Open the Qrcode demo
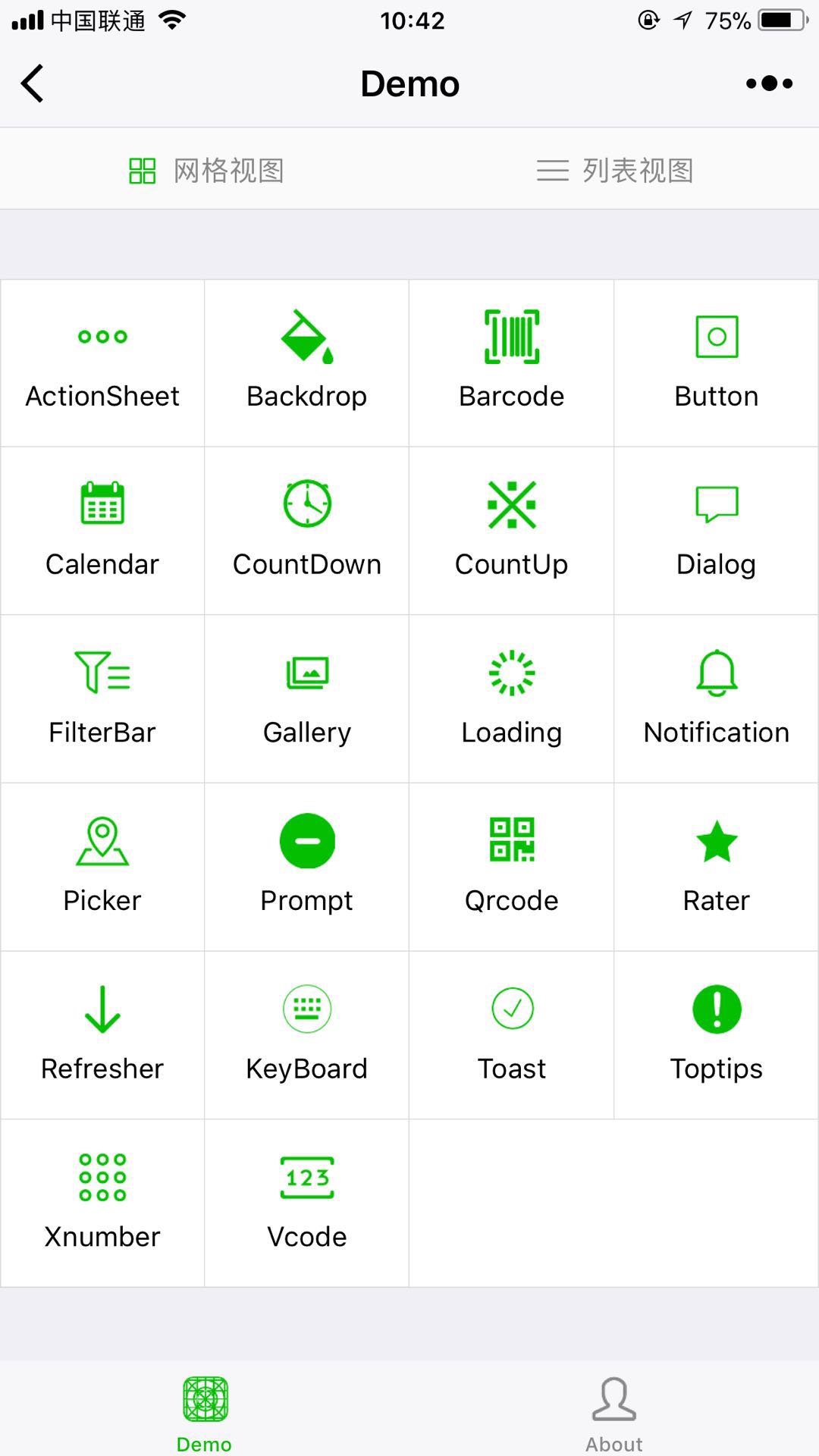 pos(512,868)
